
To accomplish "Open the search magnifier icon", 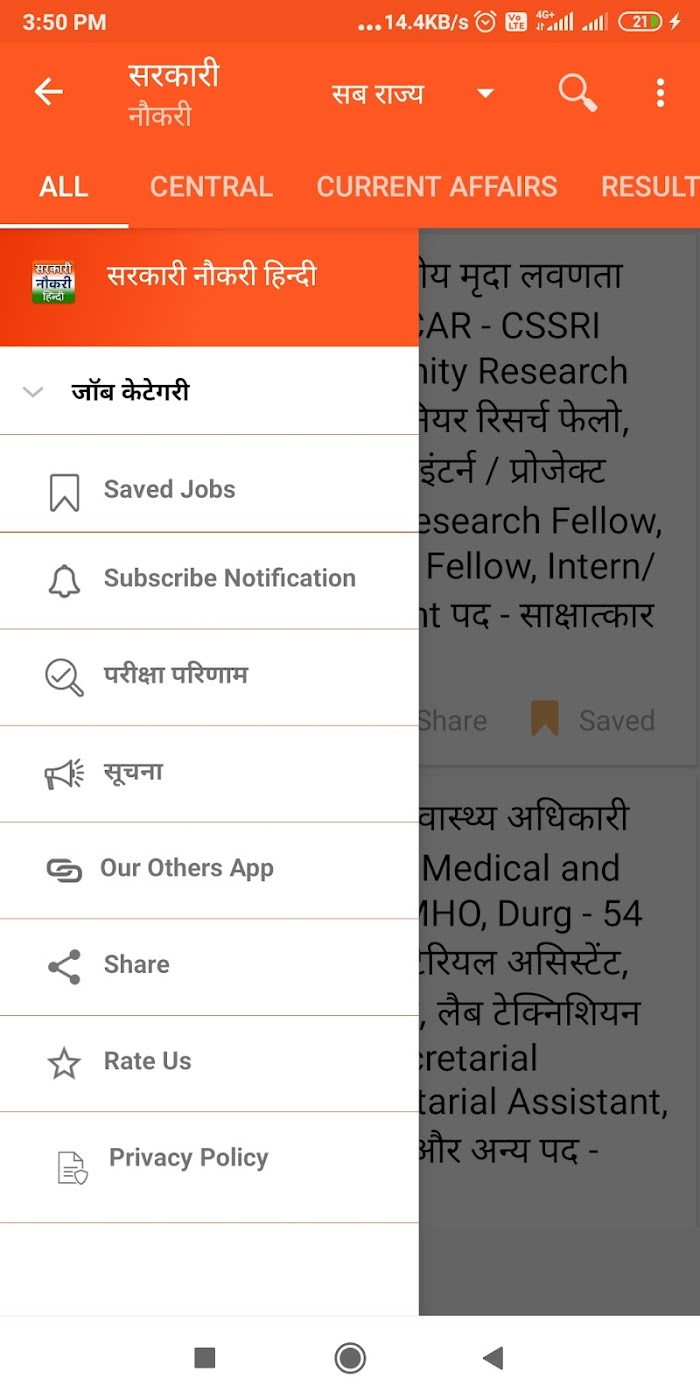I will [x=577, y=93].
